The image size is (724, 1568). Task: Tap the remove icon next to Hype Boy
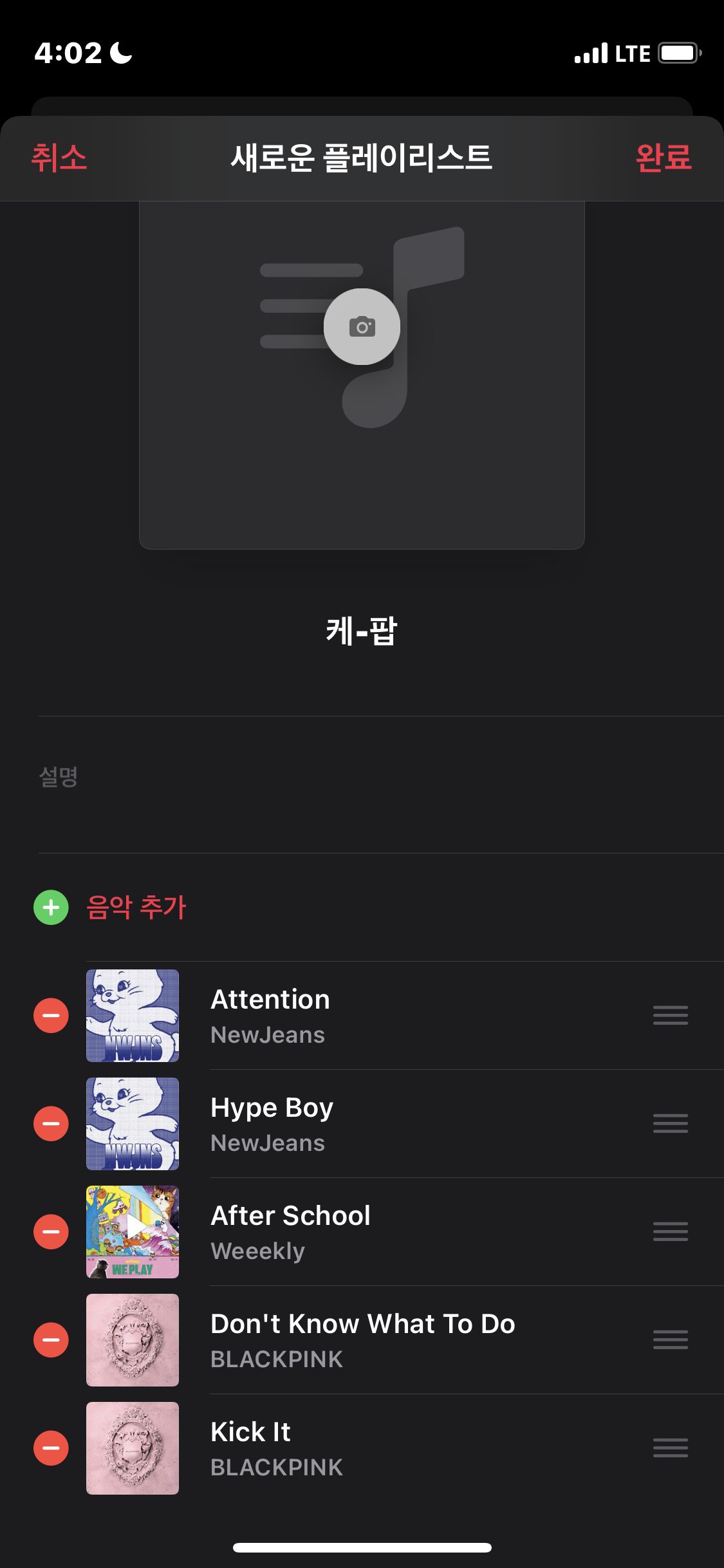click(51, 1123)
